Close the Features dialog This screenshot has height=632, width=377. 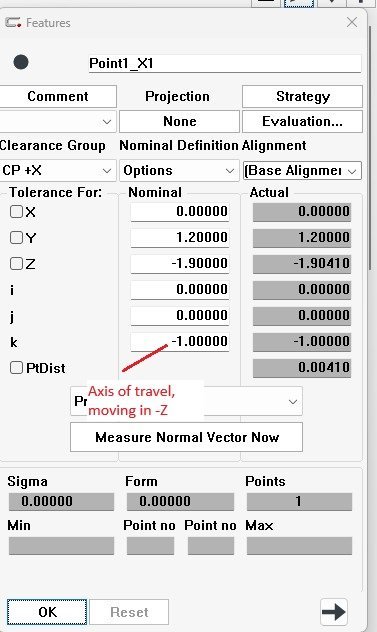point(352,22)
